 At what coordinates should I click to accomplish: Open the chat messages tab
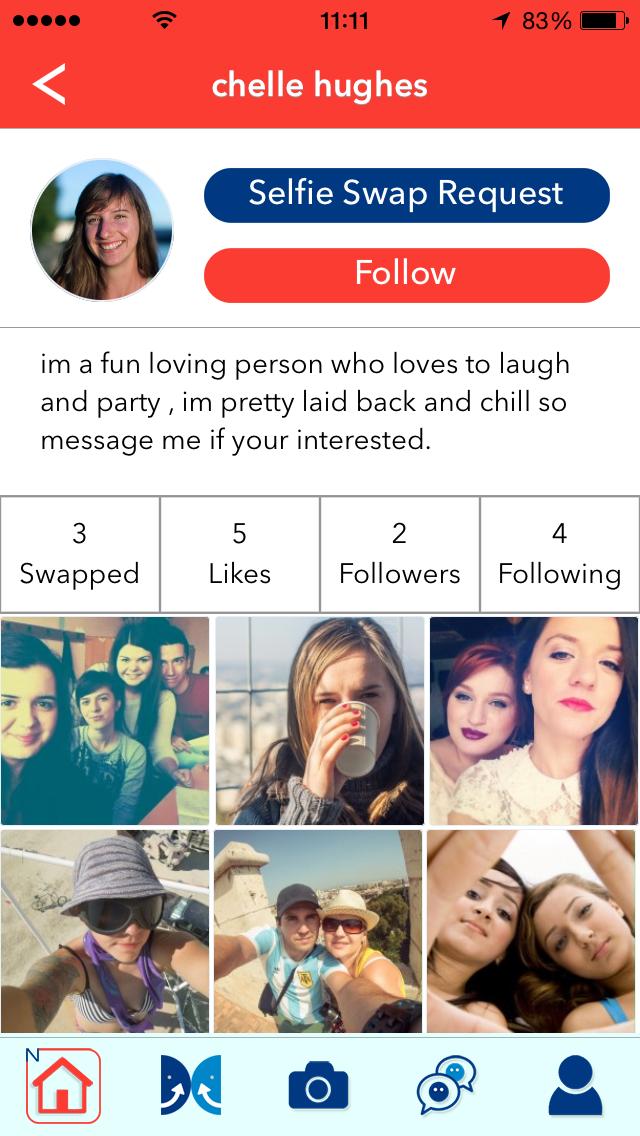coord(447,1086)
